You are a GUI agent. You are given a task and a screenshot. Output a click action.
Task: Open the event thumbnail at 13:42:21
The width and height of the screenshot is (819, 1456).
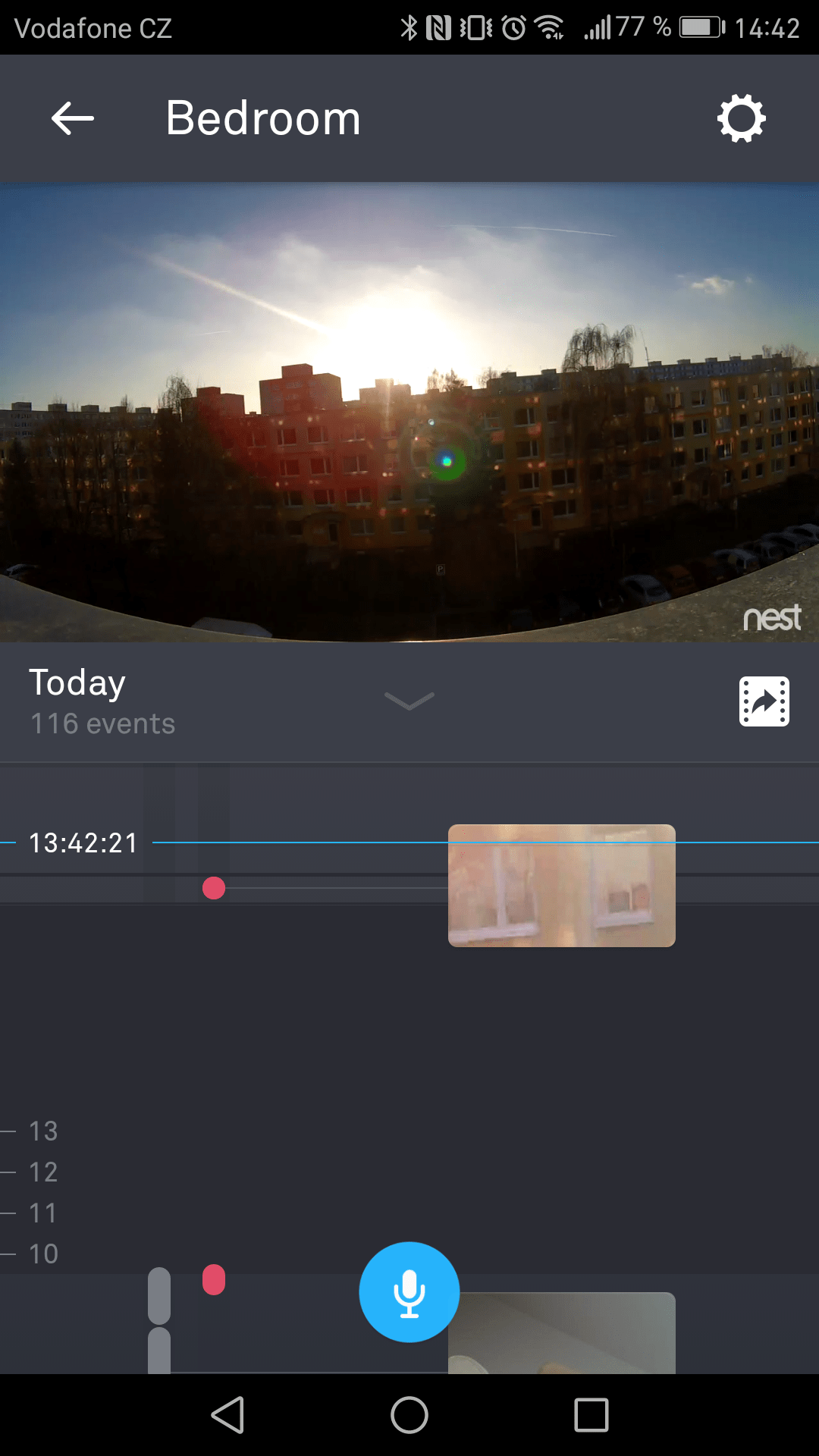(561, 886)
